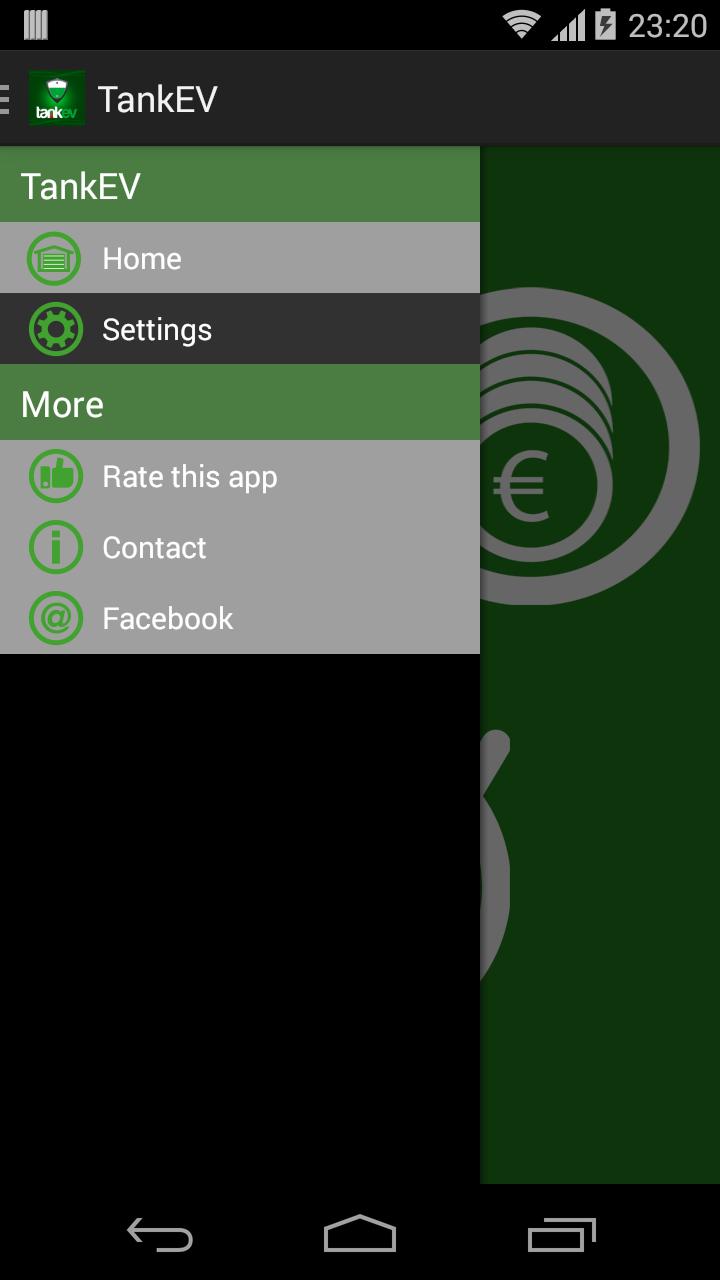Go to the device home screen

click(360, 1234)
